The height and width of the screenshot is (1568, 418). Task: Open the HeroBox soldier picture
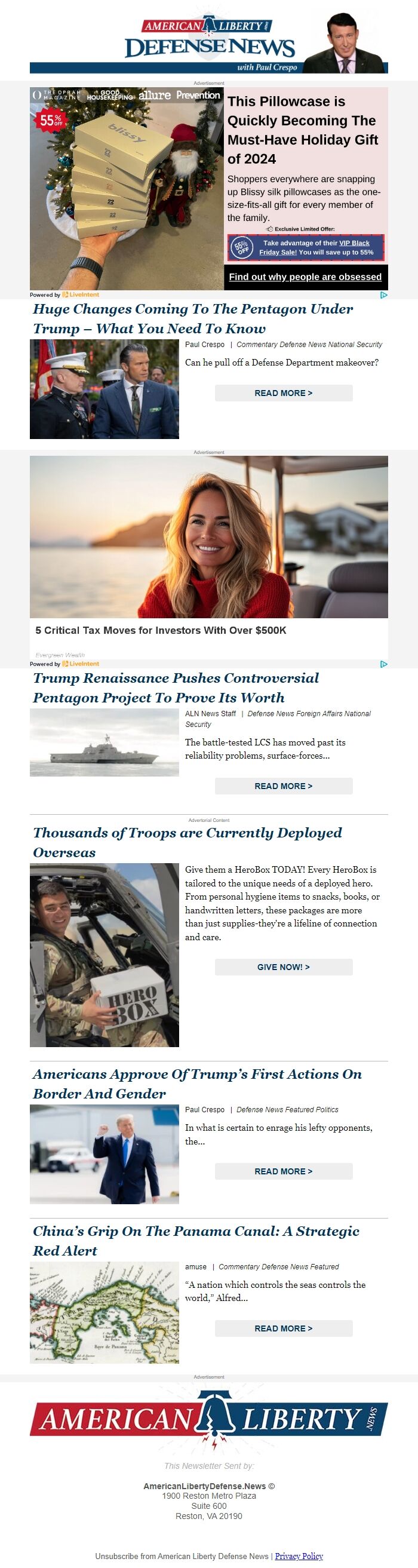coord(104,955)
